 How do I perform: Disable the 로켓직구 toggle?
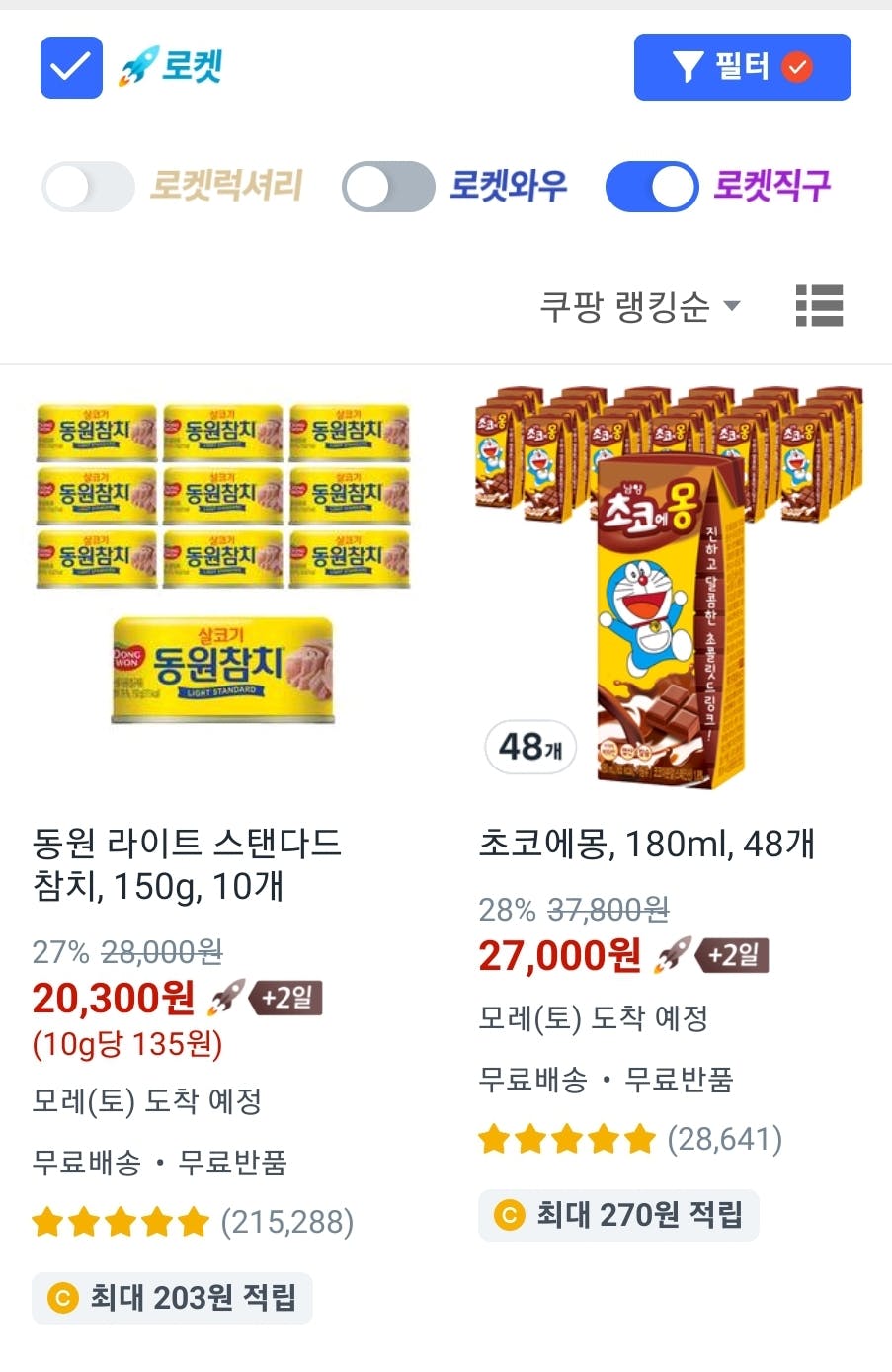point(651,187)
